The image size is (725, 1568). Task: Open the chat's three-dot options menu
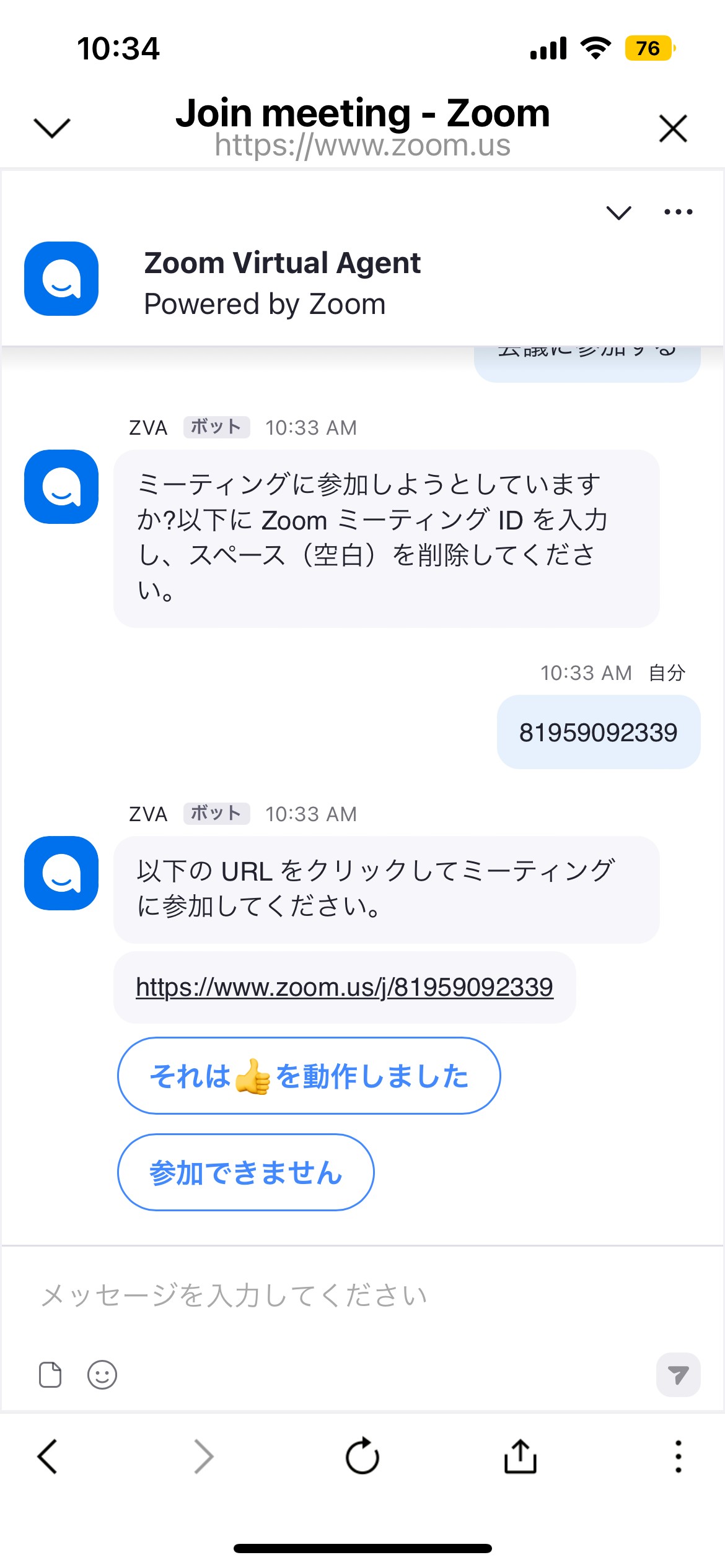pyautogui.click(x=678, y=212)
